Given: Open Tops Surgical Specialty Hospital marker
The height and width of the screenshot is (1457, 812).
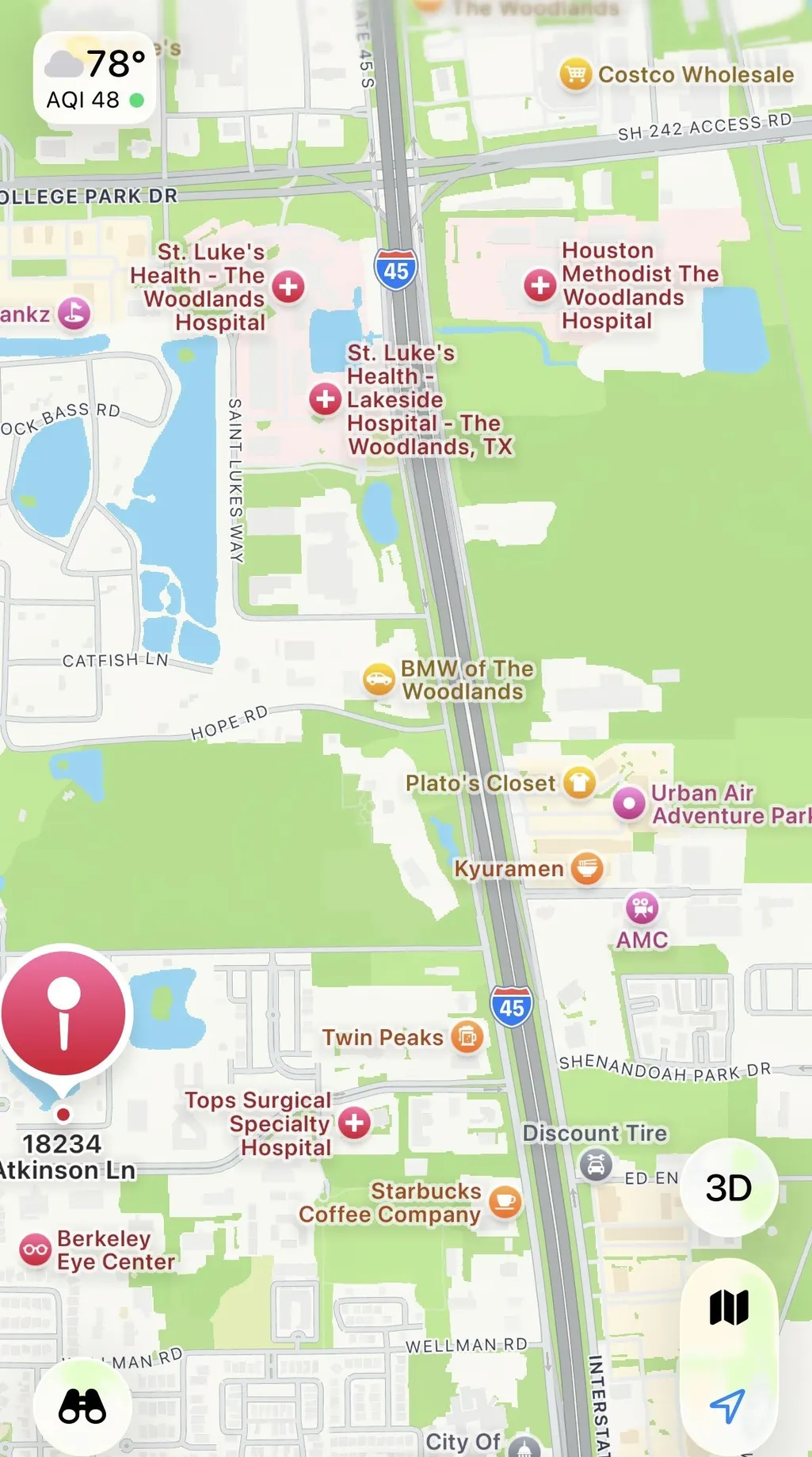Looking at the screenshot, I should pyautogui.click(x=354, y=1123).
